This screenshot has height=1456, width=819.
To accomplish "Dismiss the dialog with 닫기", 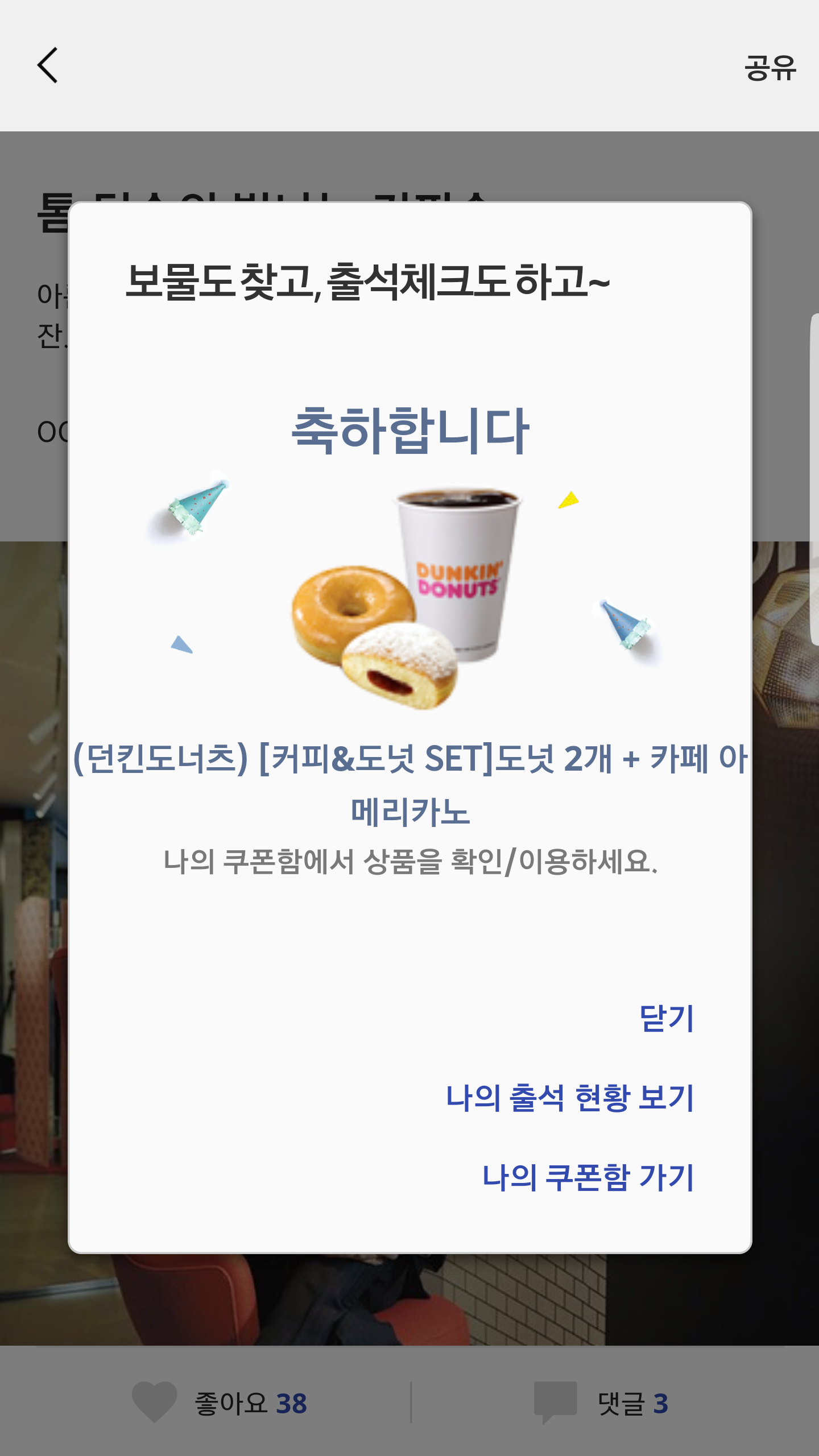I will (x=666, y=1018).
